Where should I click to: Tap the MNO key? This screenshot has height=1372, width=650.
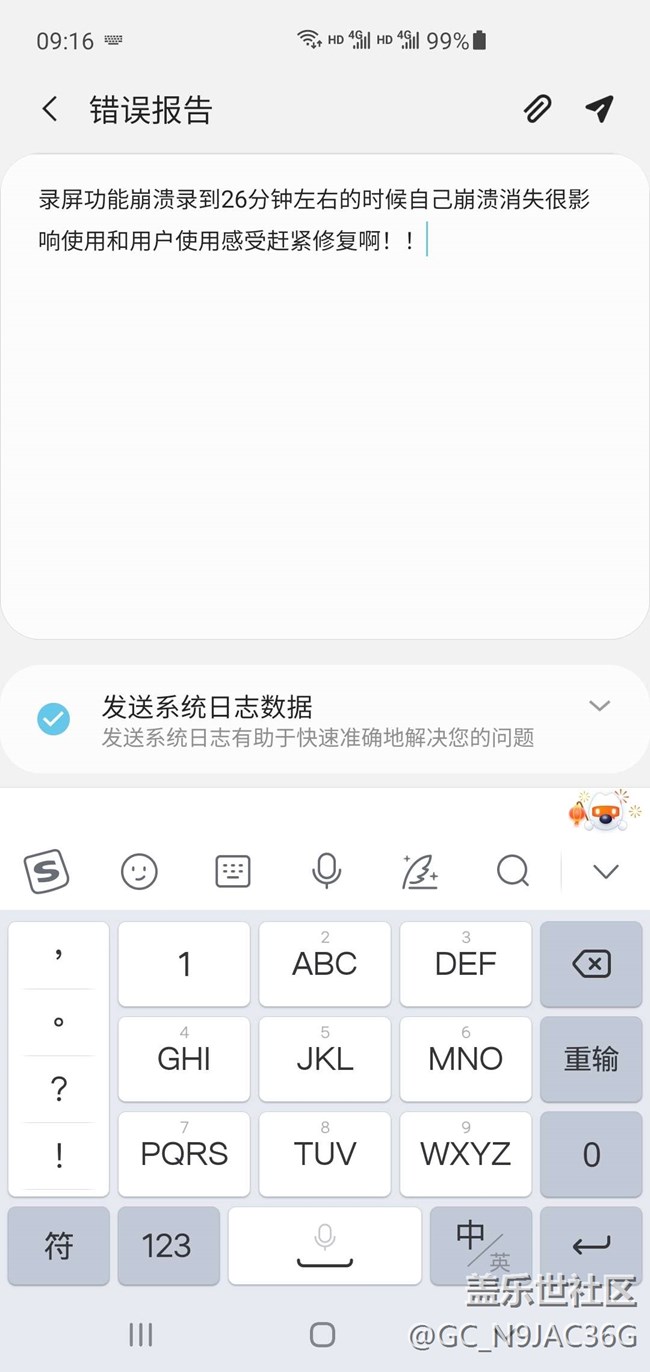point(465,1059)
